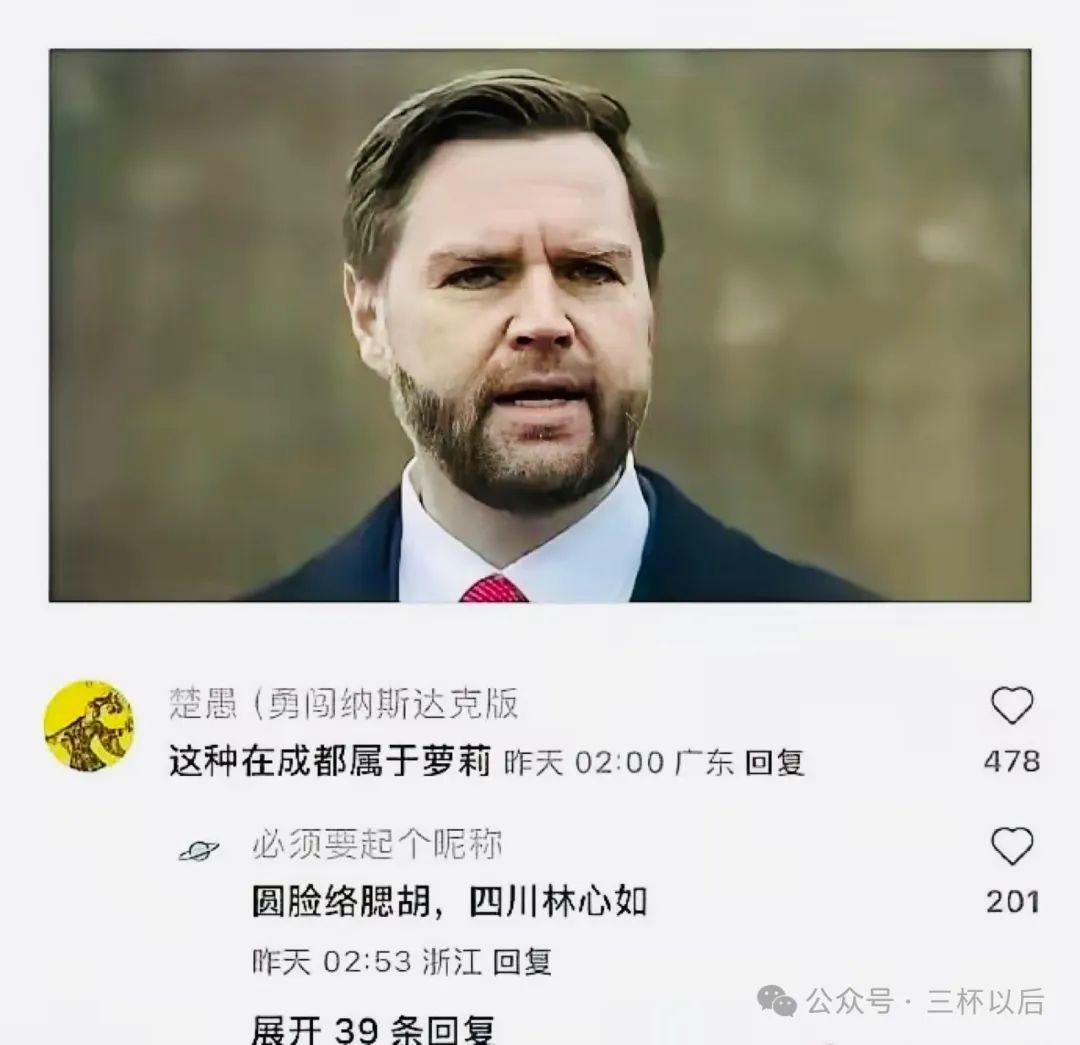Expand the 39 hidden replies

(373, 1029)
